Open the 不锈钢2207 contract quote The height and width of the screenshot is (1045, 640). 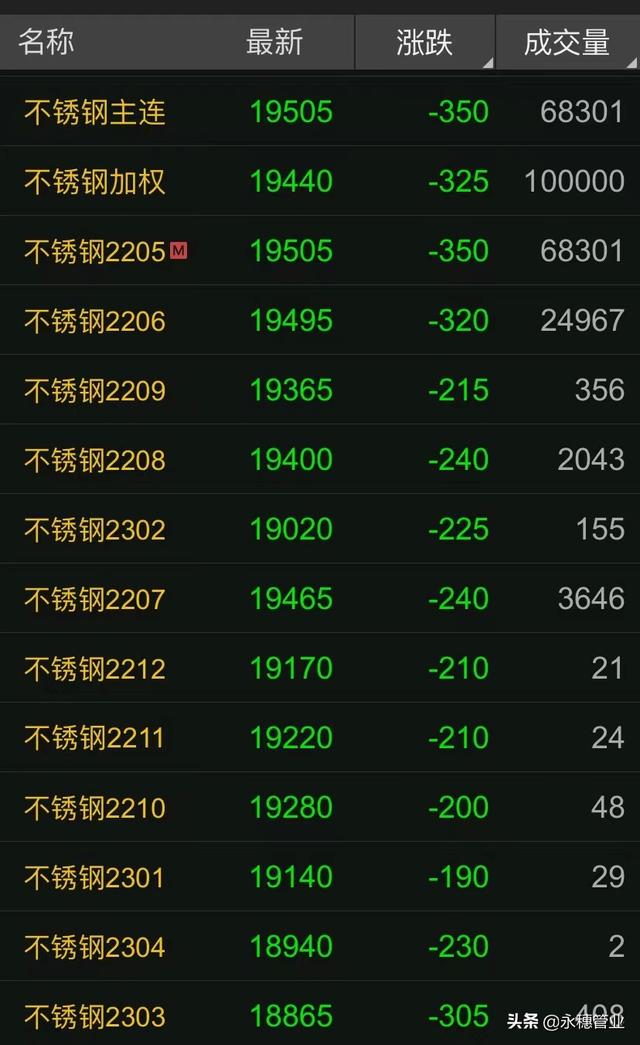click(95, 599)
